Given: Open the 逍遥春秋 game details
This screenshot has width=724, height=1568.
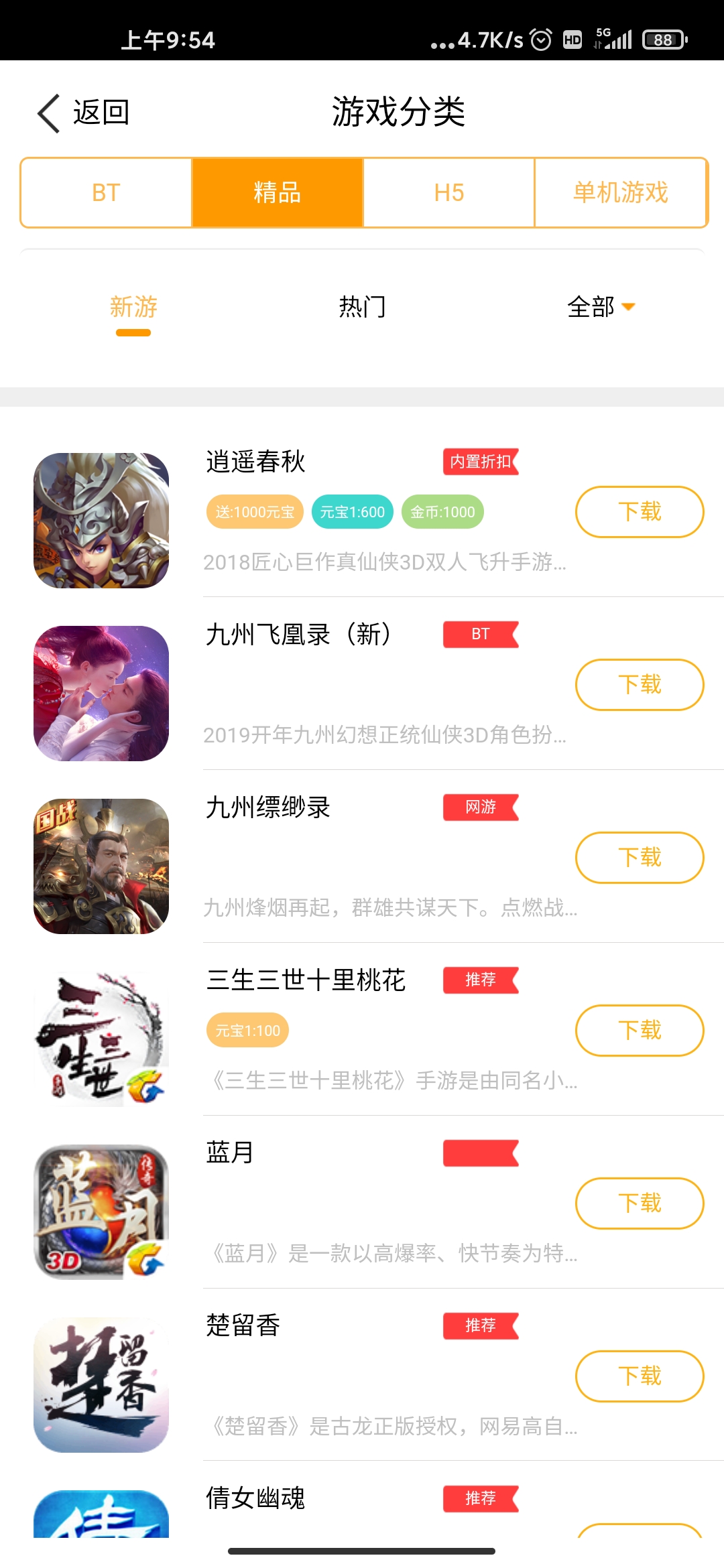Looking at the screenshot, I should (x=101, y=521).
